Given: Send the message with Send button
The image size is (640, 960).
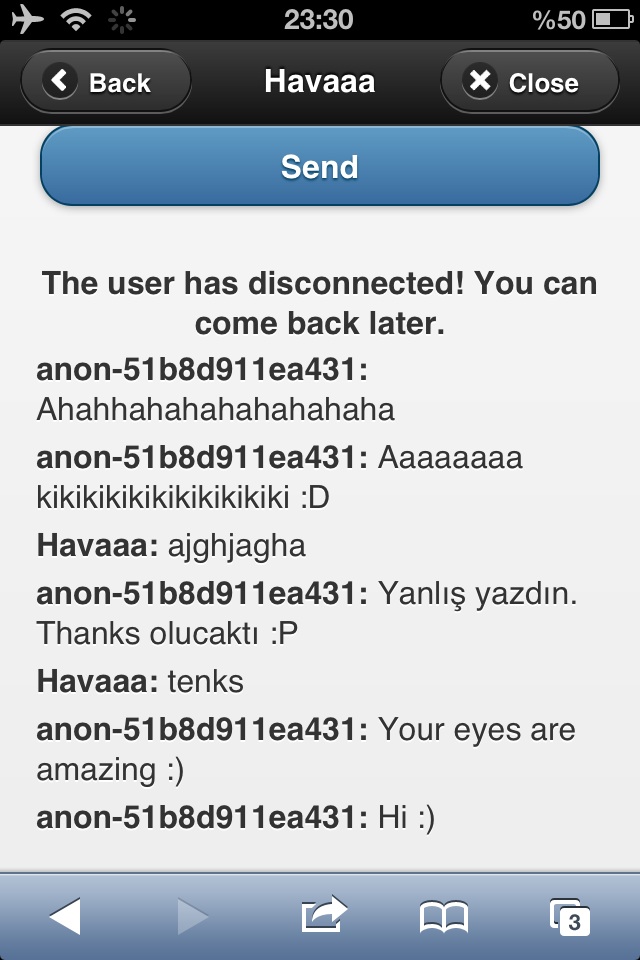Looking at the screenshot, I should click(x=320, y=166).
